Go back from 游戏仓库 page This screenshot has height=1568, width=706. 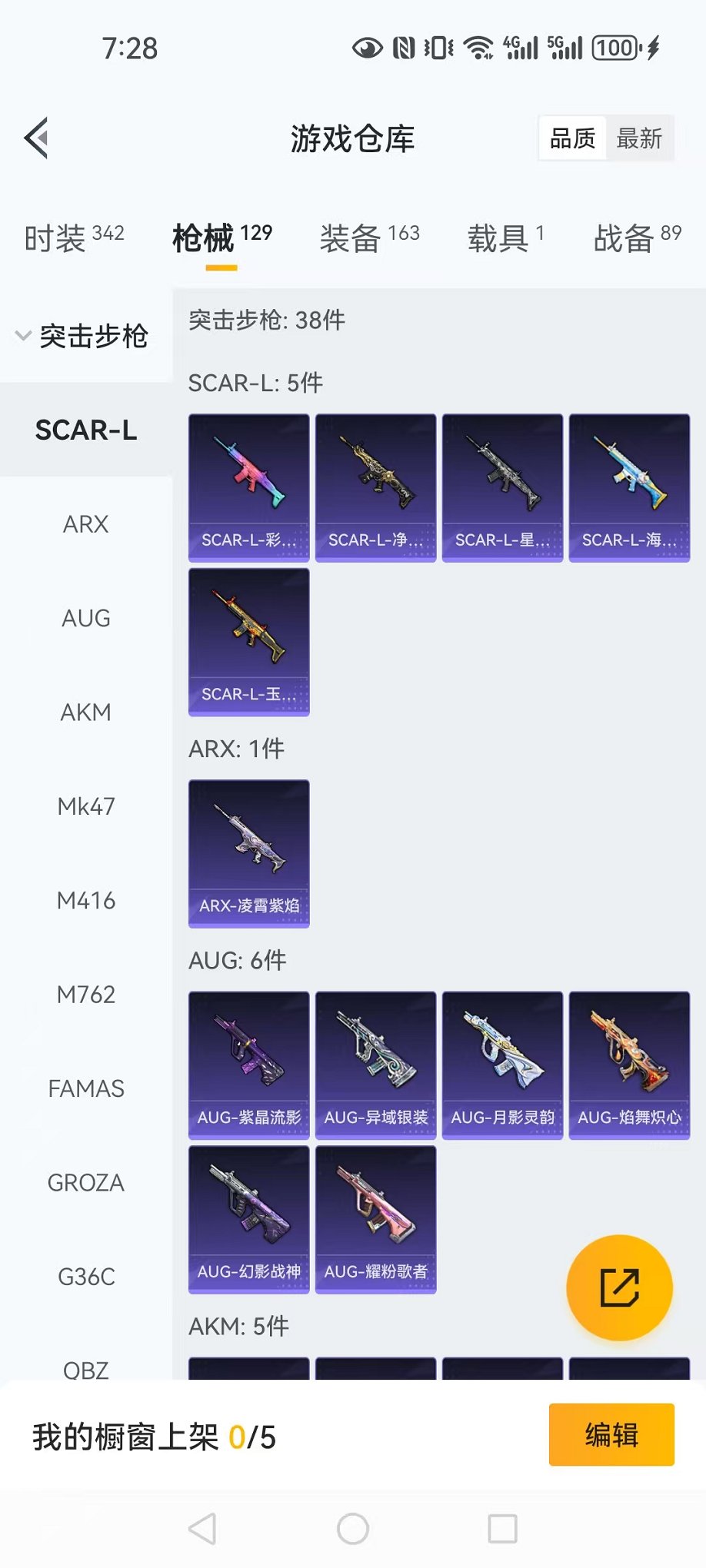(x=37, y=138)
